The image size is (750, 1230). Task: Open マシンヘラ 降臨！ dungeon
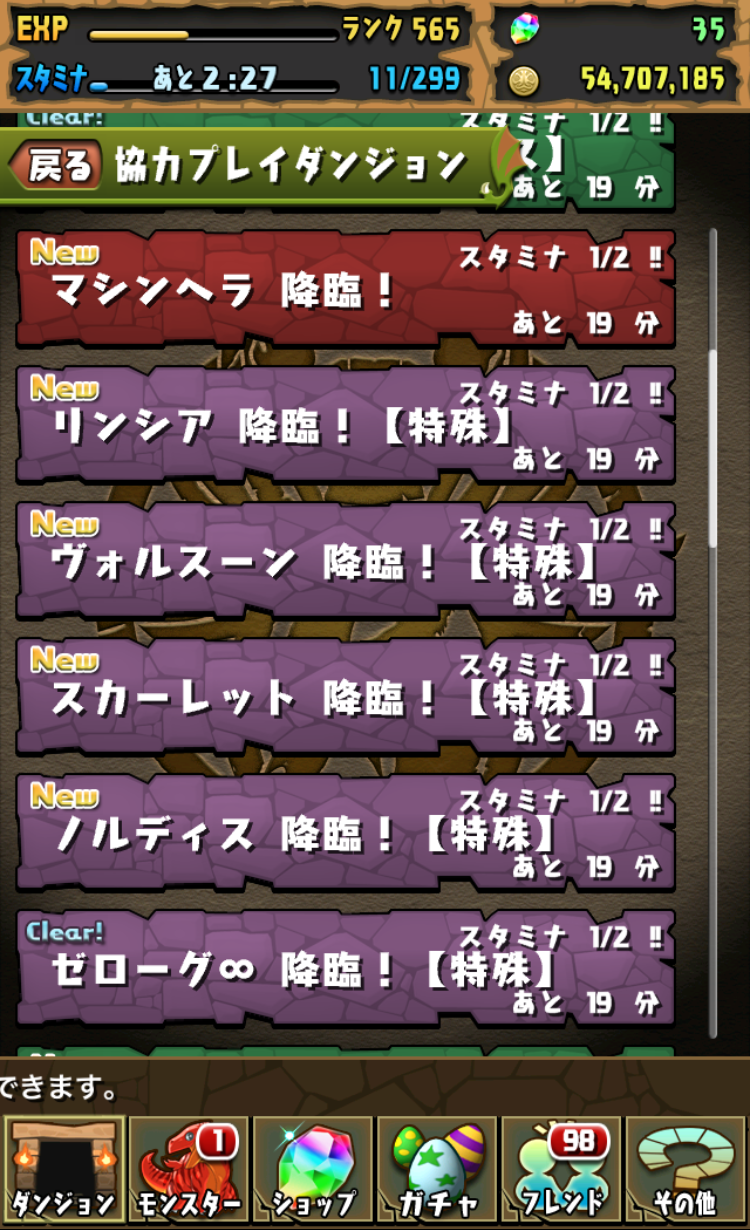point(345,290)
